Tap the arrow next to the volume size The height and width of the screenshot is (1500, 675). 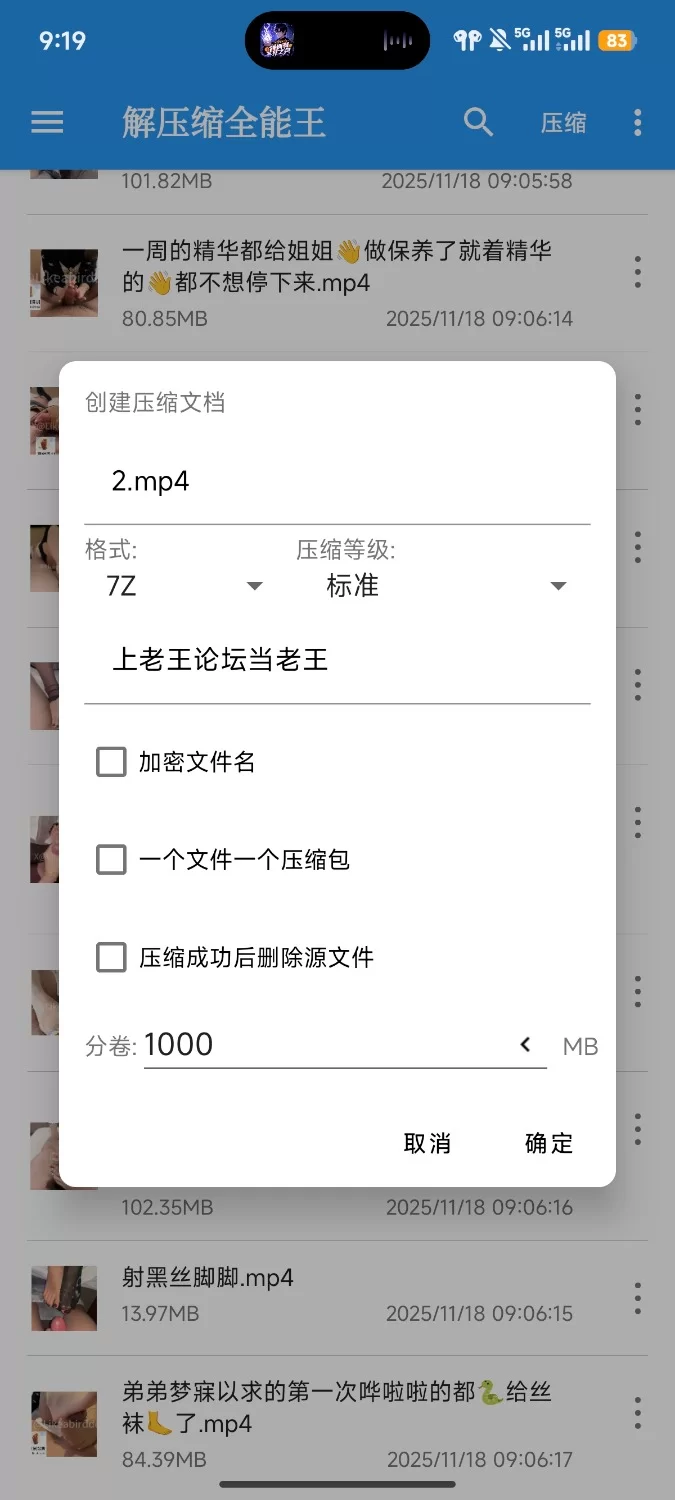526,1045
